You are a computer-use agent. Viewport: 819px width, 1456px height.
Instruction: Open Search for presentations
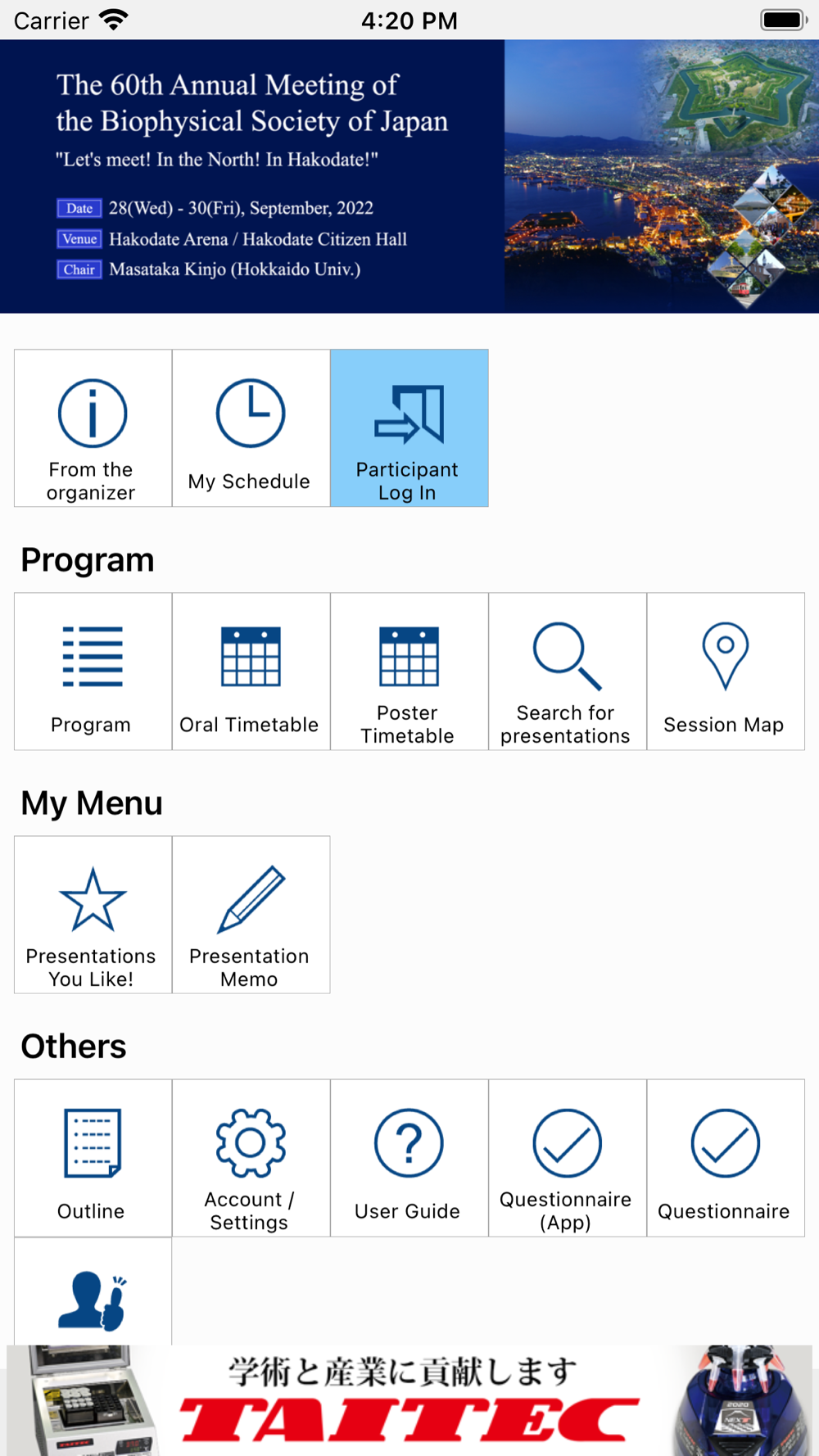(x=567, y=671)
